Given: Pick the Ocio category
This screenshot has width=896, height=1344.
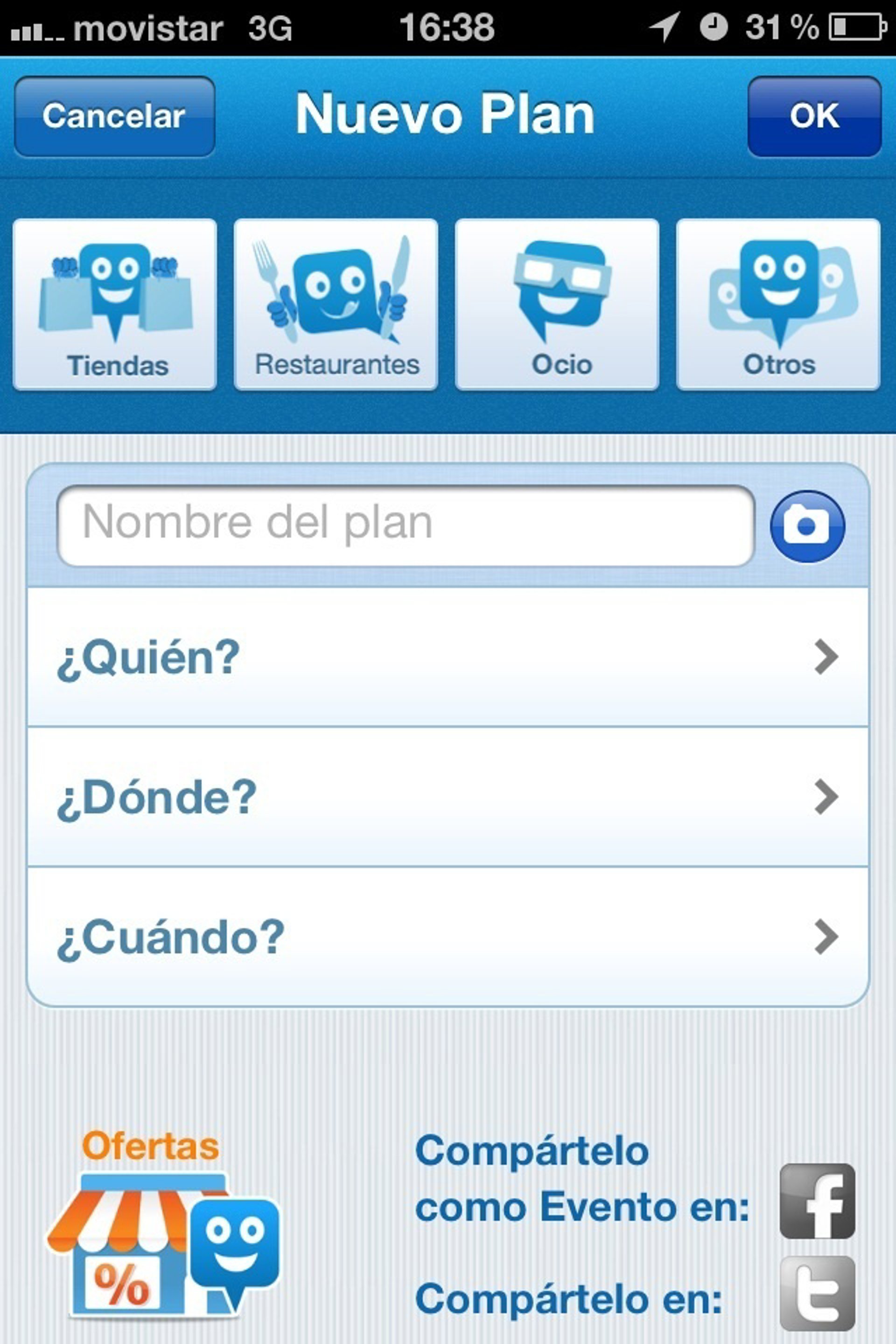Looking at the screenshot, I should tap(557, 305).
